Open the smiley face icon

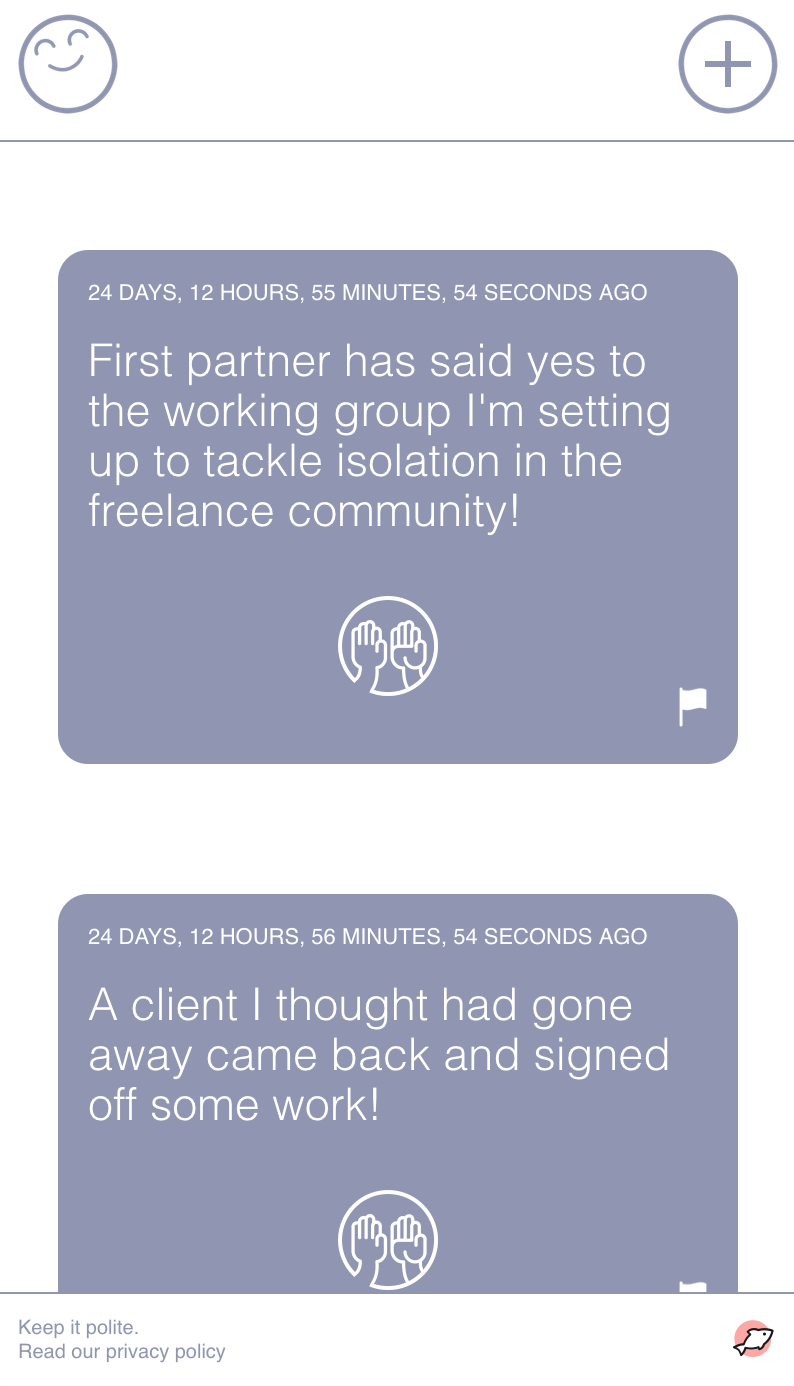click(68, 64)
